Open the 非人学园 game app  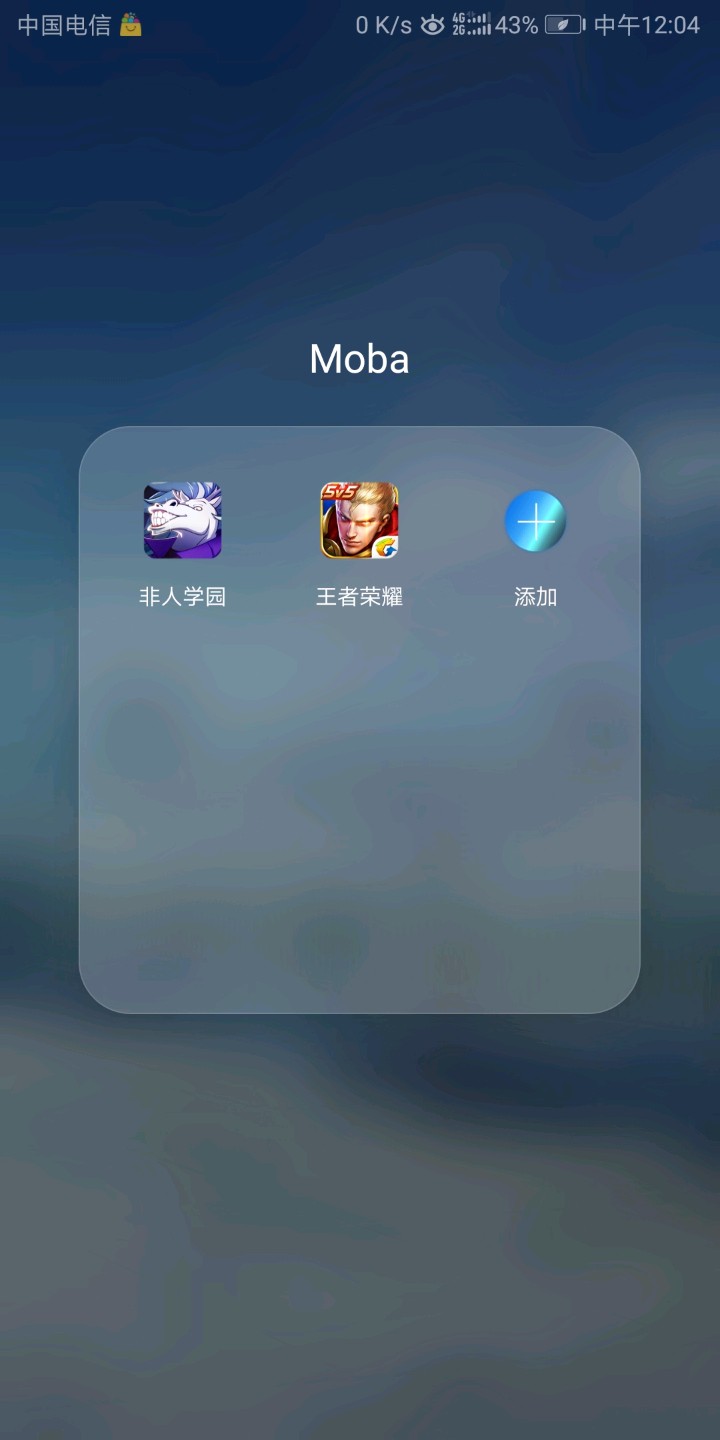[182, 521]
